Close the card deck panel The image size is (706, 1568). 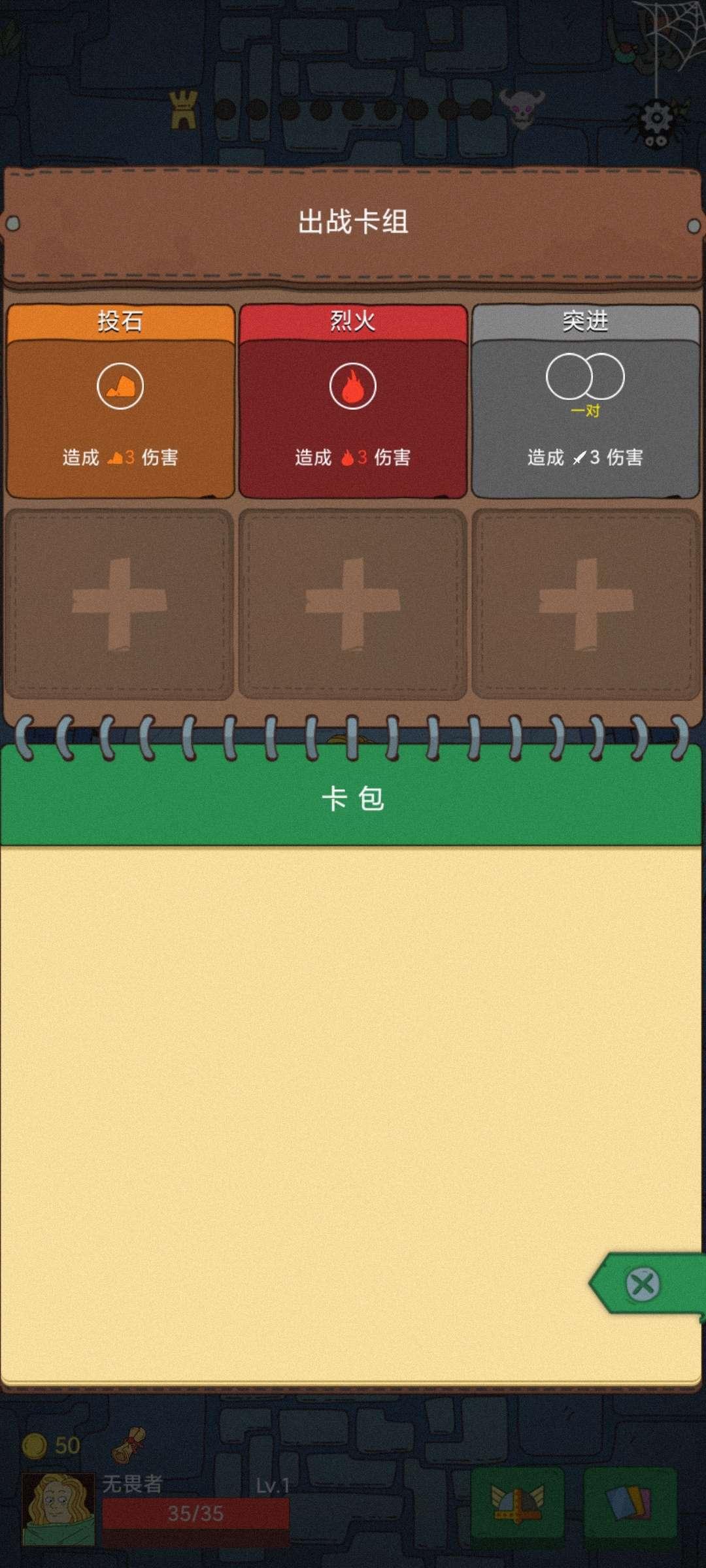[643, 1284]
